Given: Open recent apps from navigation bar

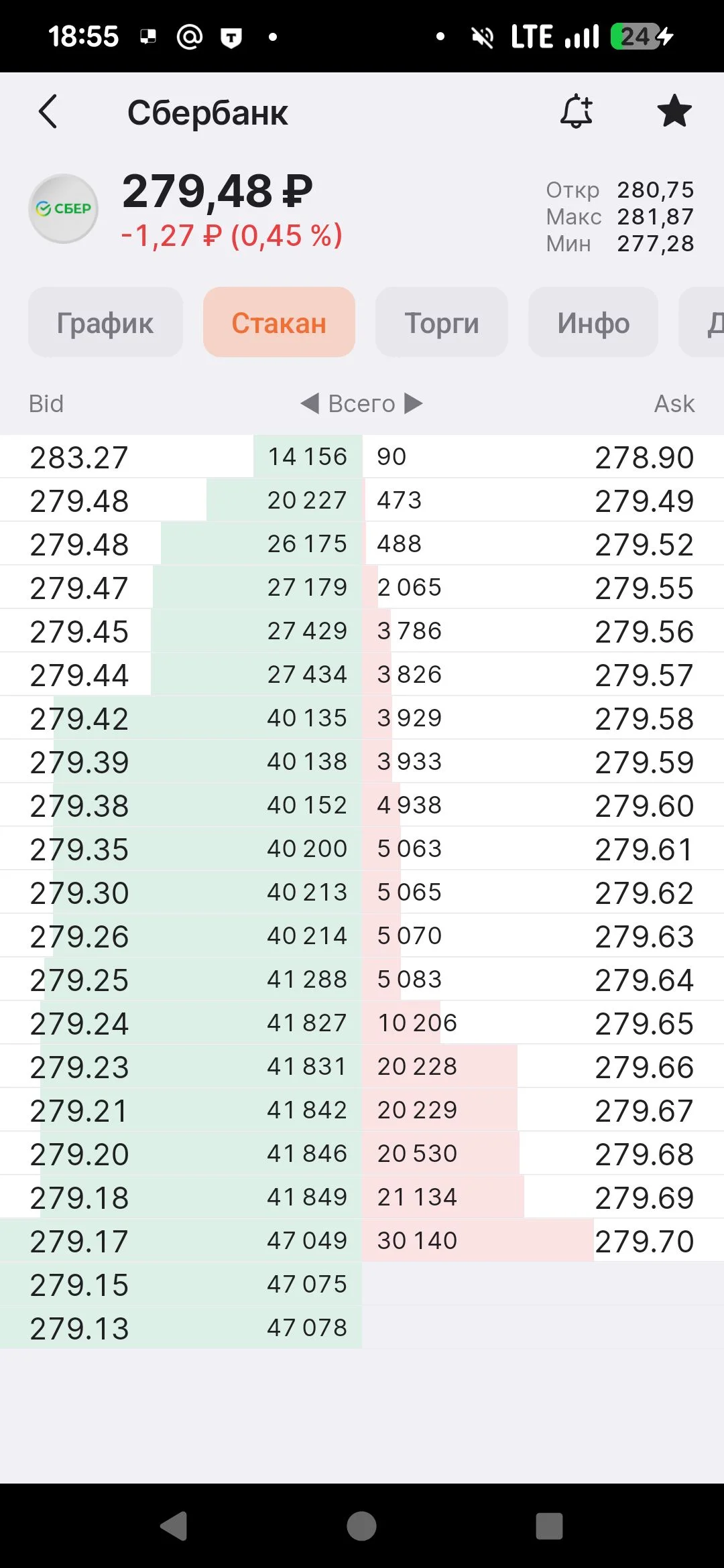Looking at the screenshot, I should click(549, 1526).
